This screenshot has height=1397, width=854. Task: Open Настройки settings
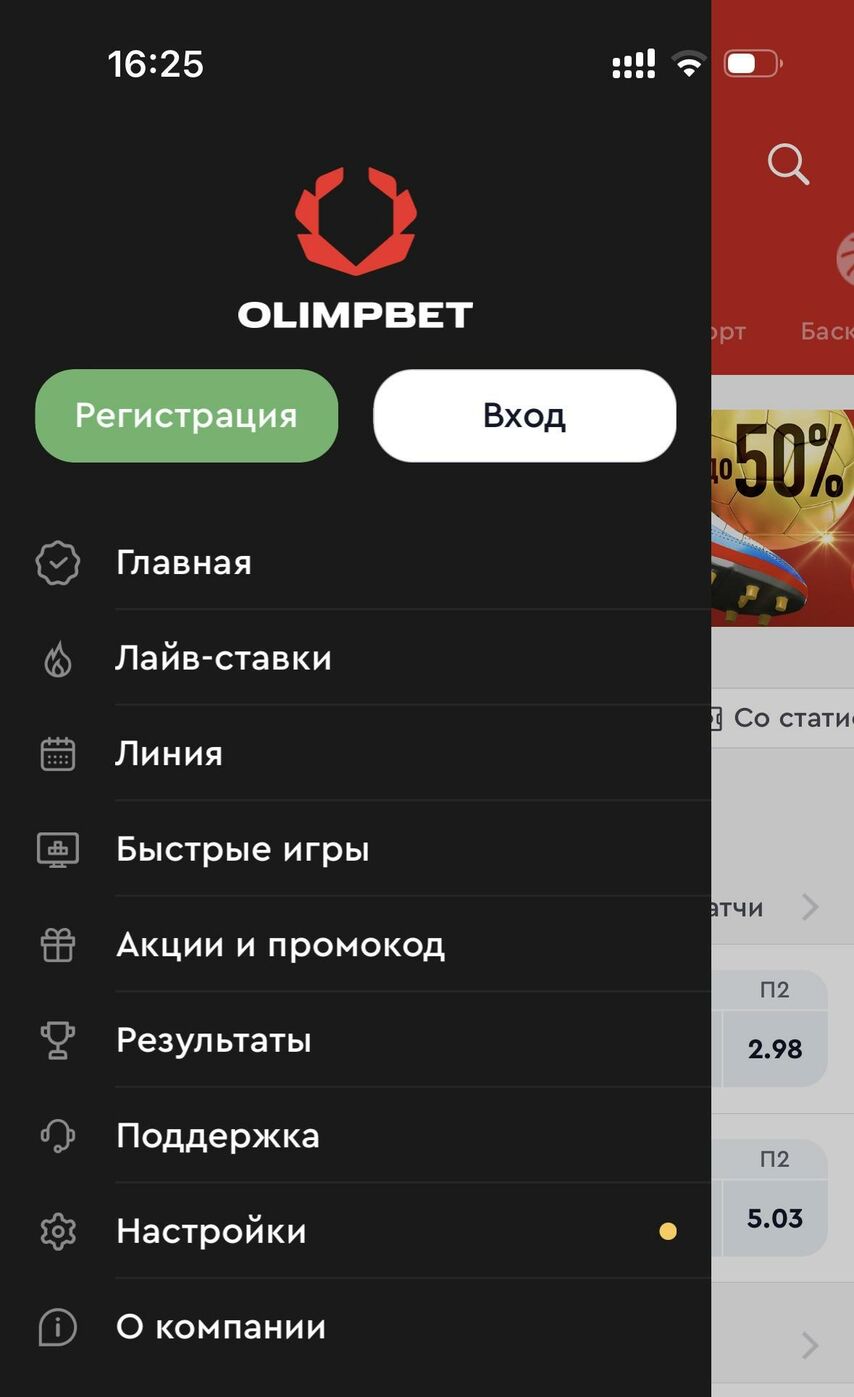coord(211,1231)
